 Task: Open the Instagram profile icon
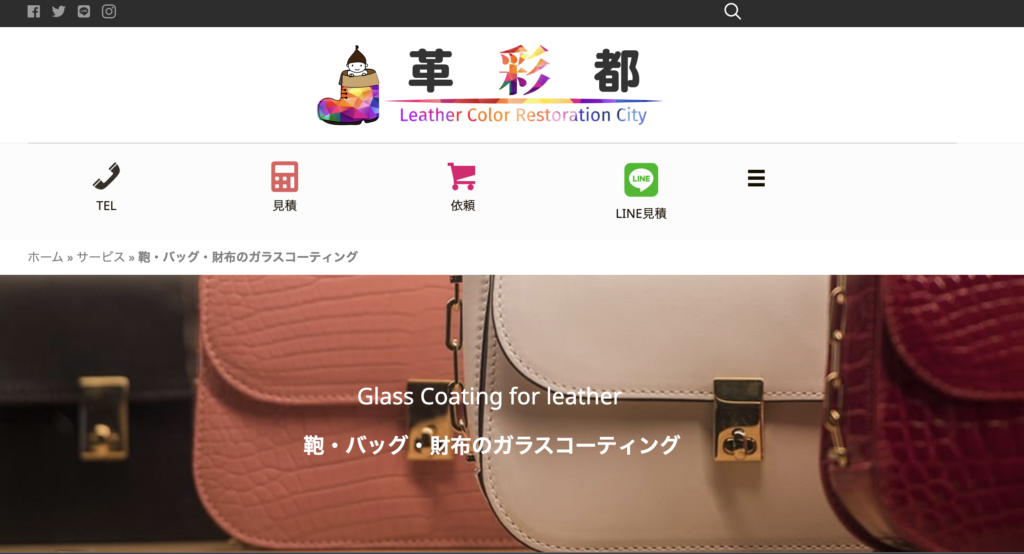[x=109, y=12]
